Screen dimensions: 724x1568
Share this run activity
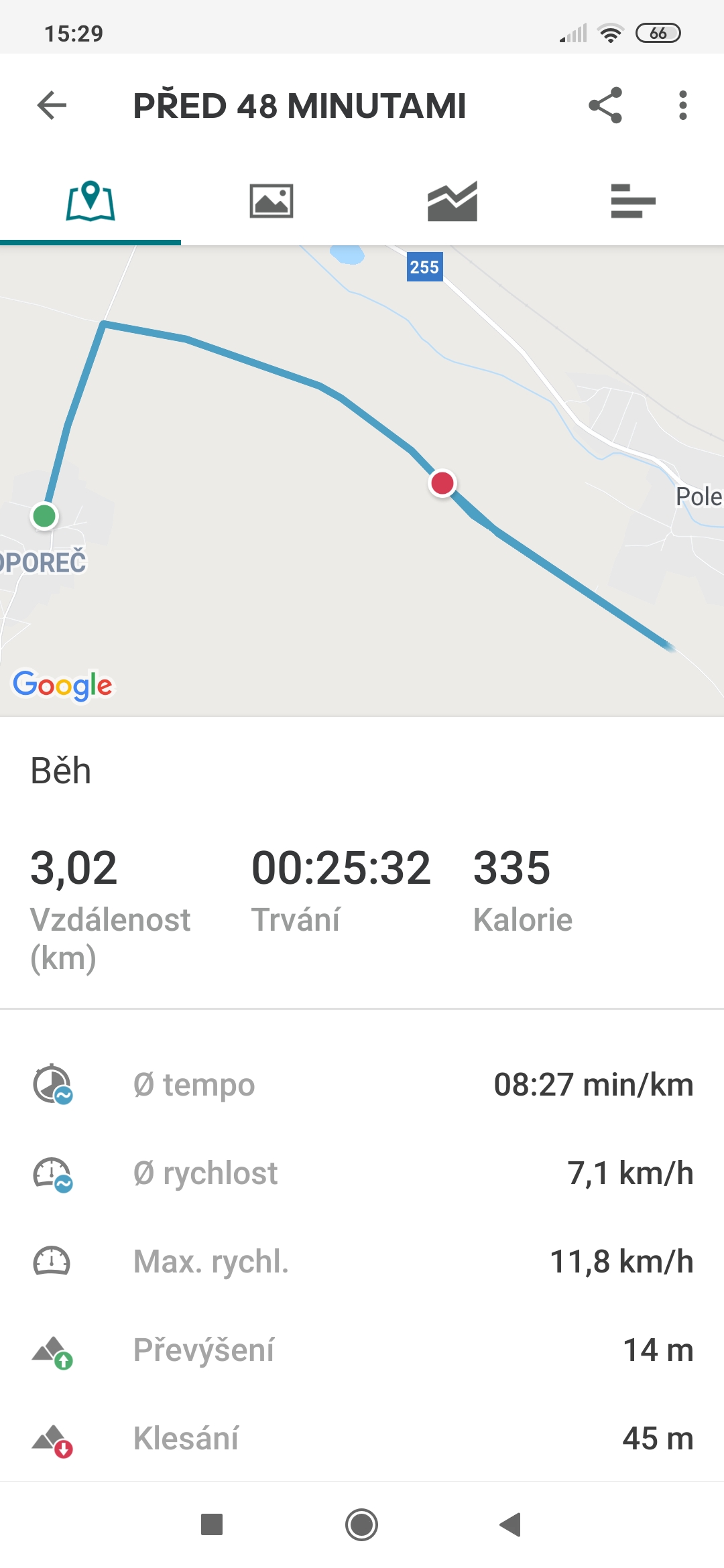click(x=605, y=105)
